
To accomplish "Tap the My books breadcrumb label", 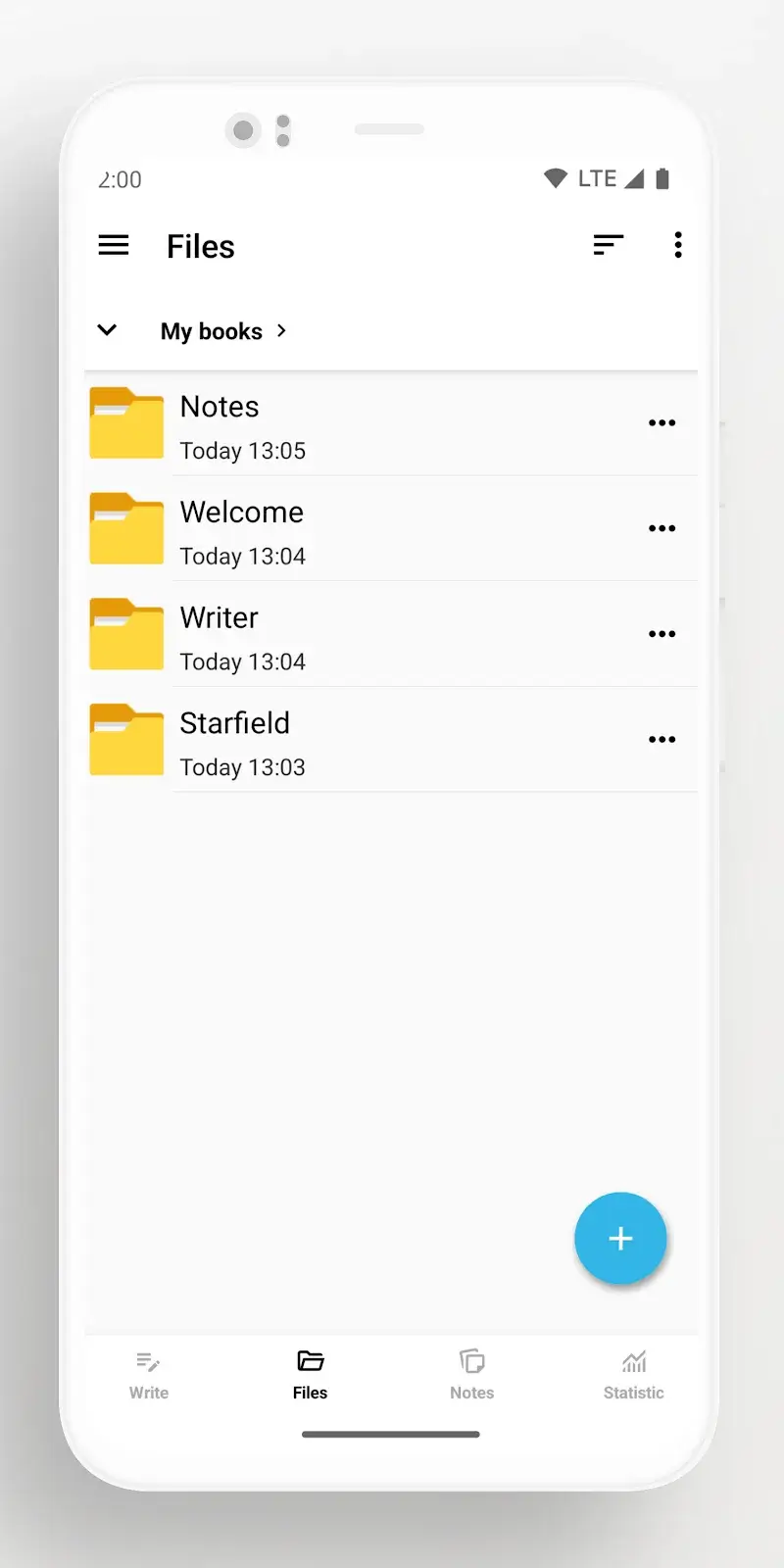I will coord(211,331).
